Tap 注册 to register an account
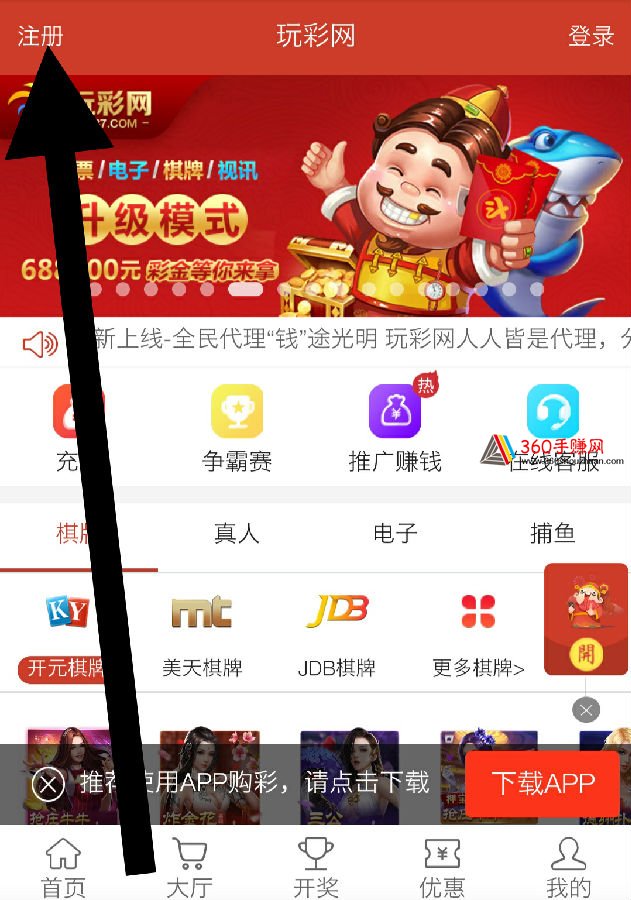This screenshot has width=631, height=900. click(40, 36)
